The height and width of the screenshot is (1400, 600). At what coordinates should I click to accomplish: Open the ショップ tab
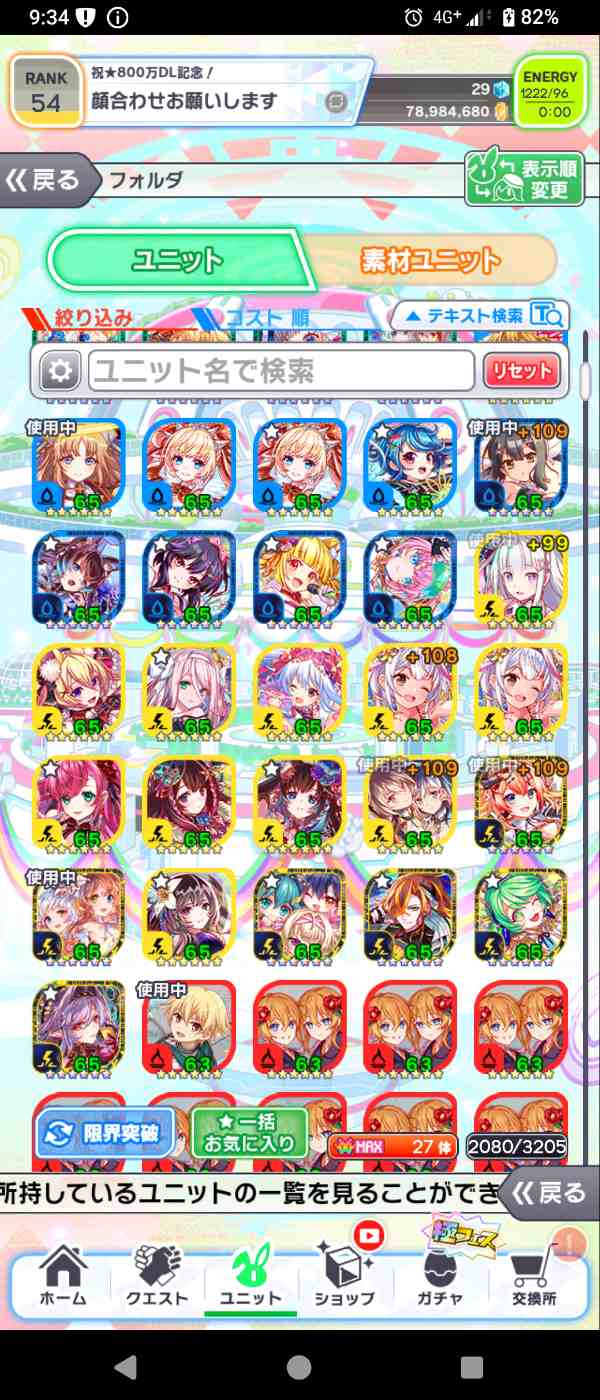coord(344,1275)
